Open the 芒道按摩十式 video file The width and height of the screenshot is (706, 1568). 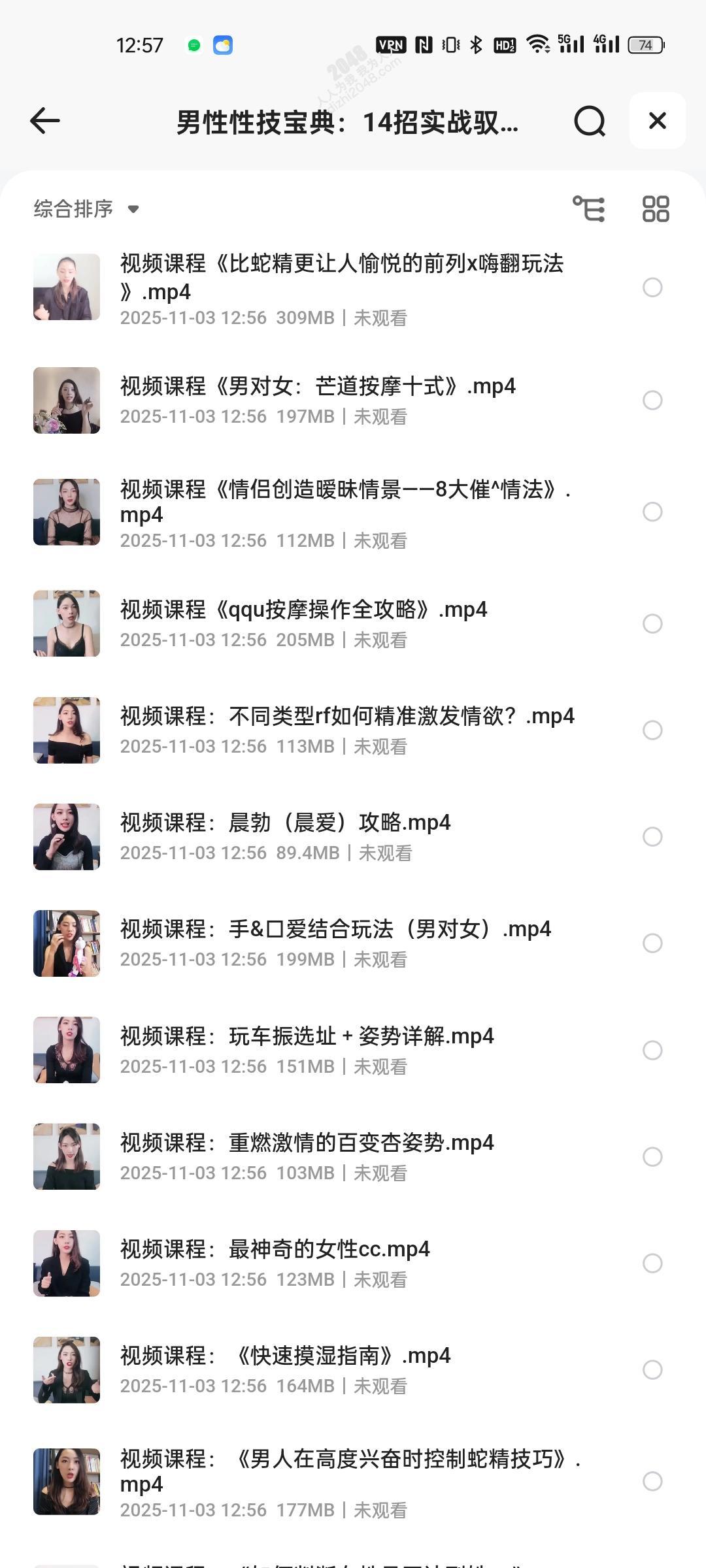pos(318,387)
